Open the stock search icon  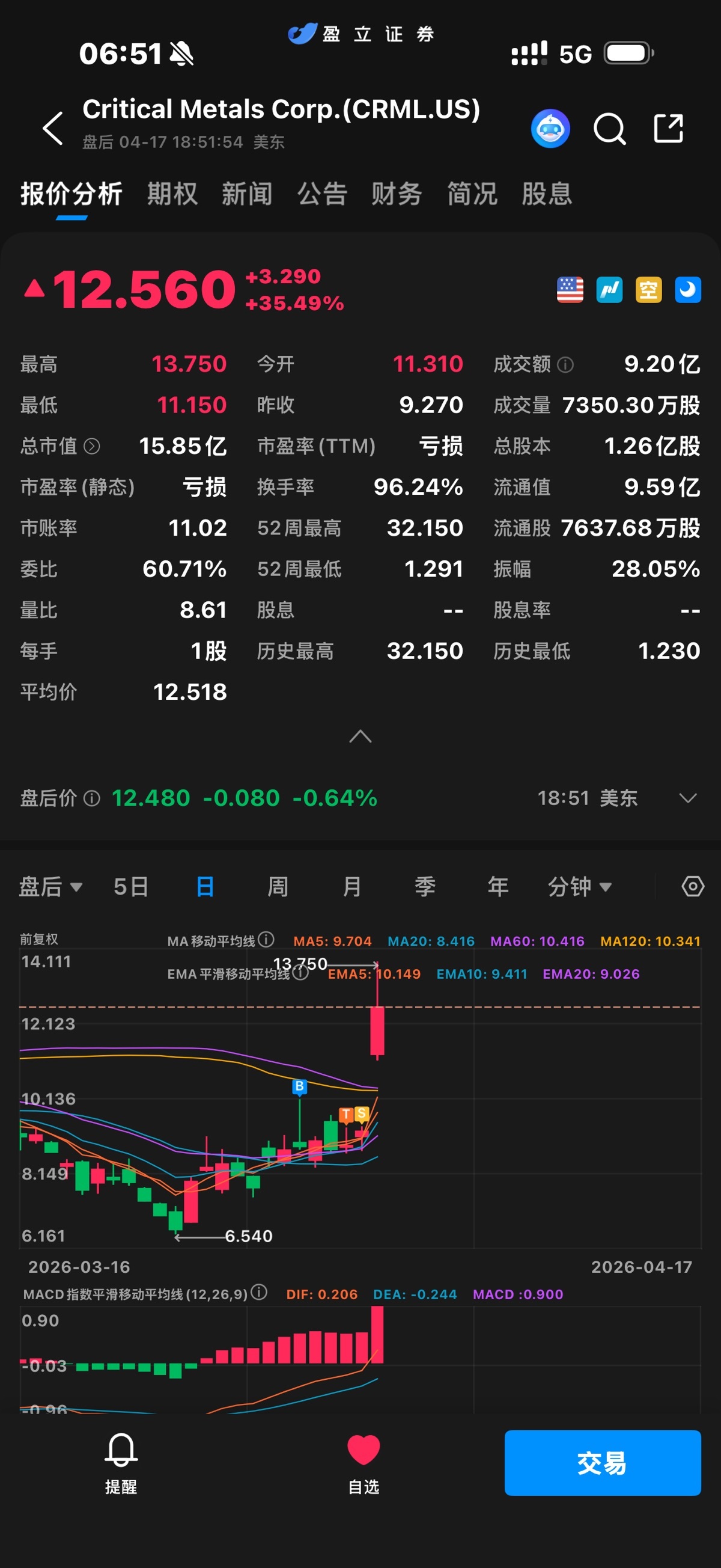pos(609,129)
